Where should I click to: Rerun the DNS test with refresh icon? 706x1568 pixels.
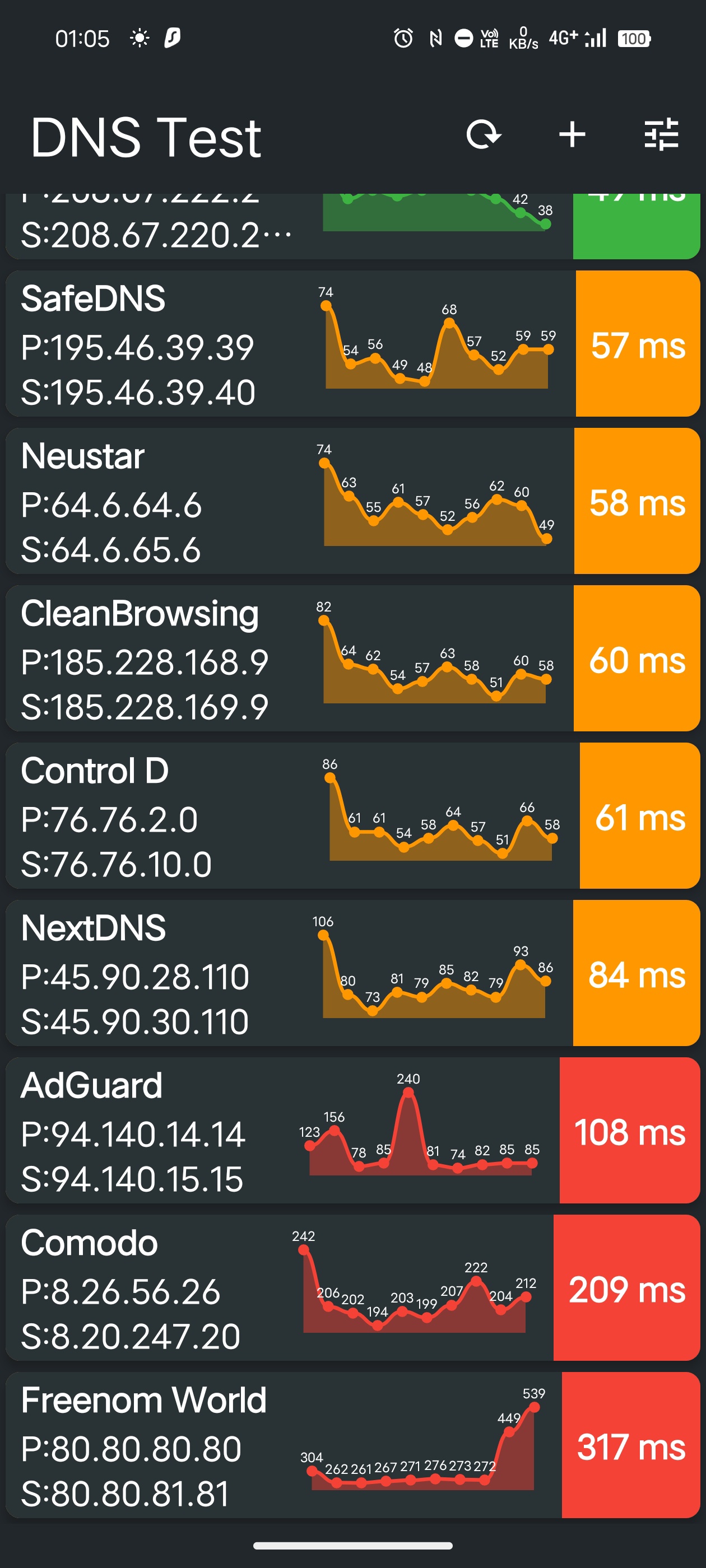(483, 134)
